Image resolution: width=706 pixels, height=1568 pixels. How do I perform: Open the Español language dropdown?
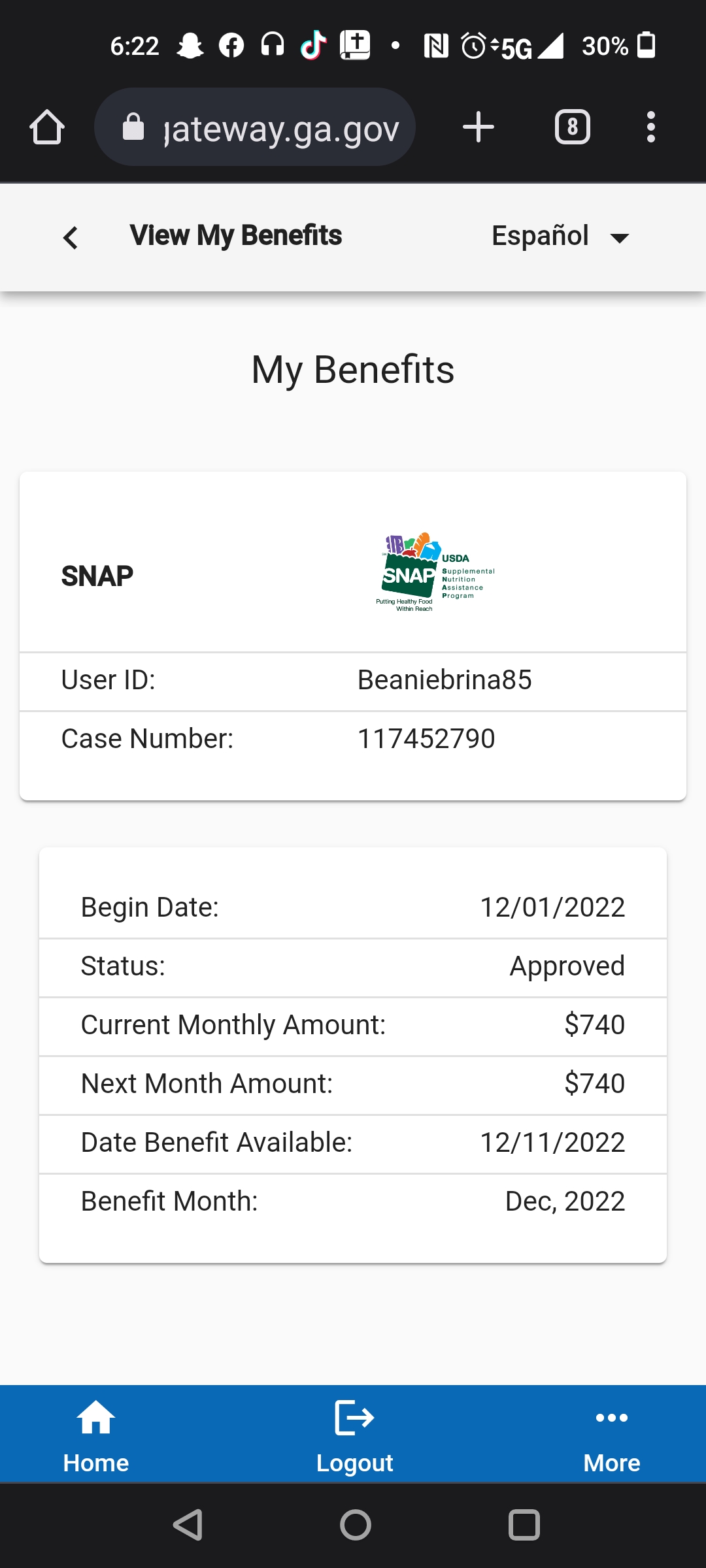560,237
